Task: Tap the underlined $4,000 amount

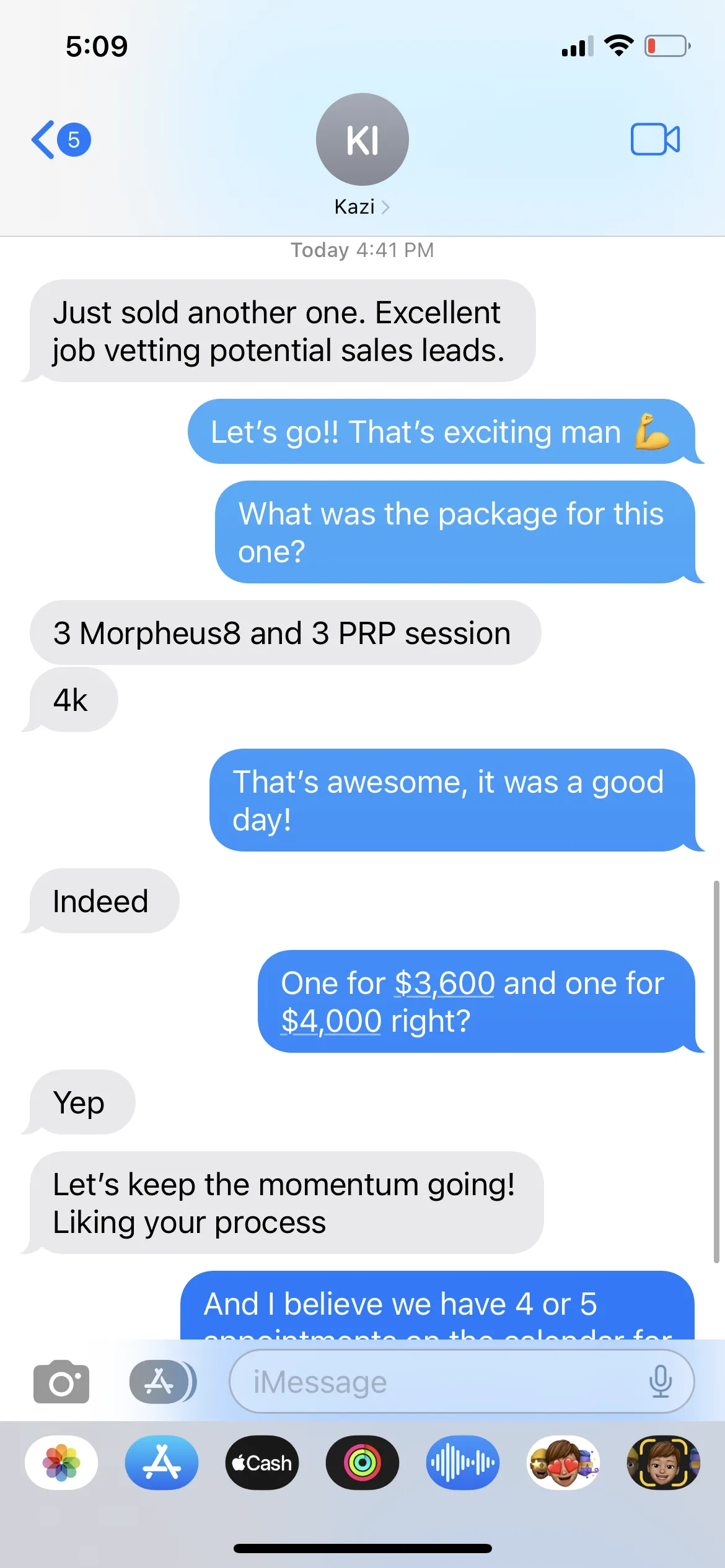Action: pos(331,1021)
